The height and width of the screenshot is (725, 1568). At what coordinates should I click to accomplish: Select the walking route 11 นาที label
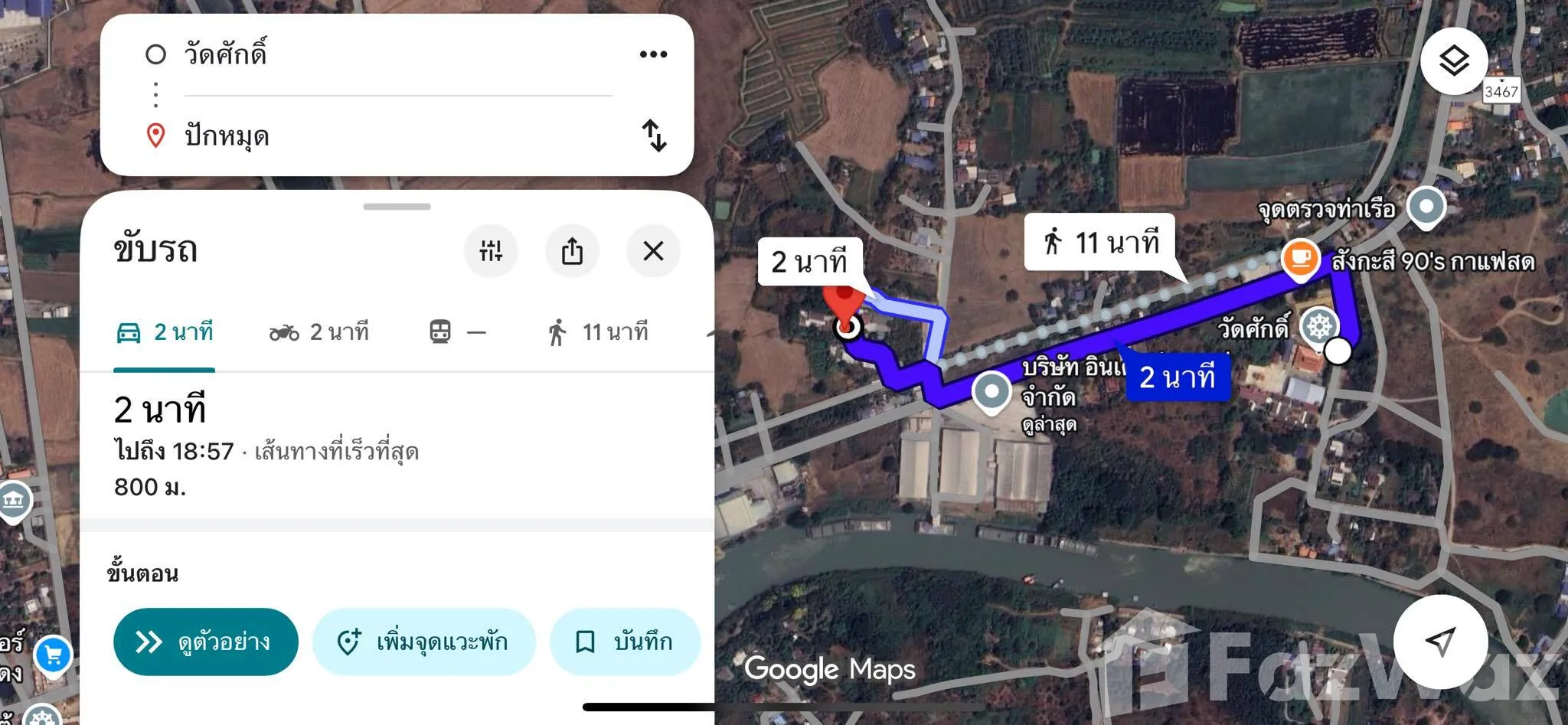1100,243
